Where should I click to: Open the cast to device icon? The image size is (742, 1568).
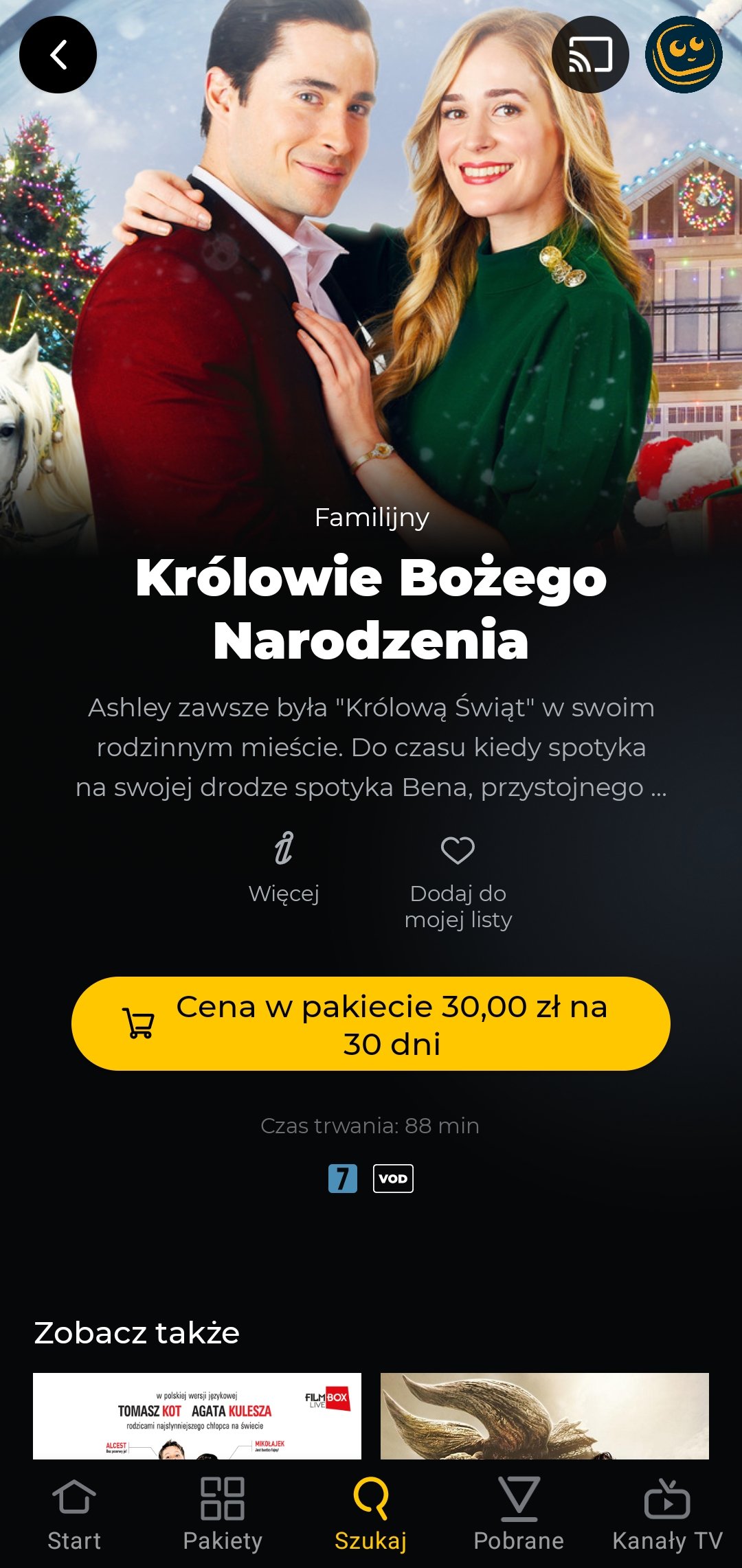(x=590, y=55)
